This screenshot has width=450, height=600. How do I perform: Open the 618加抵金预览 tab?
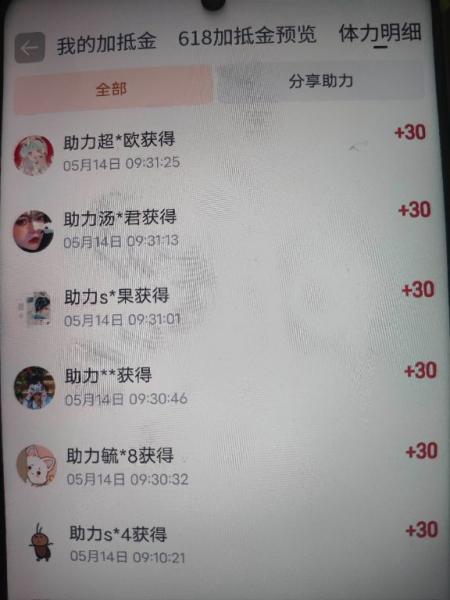coord(247,37)
